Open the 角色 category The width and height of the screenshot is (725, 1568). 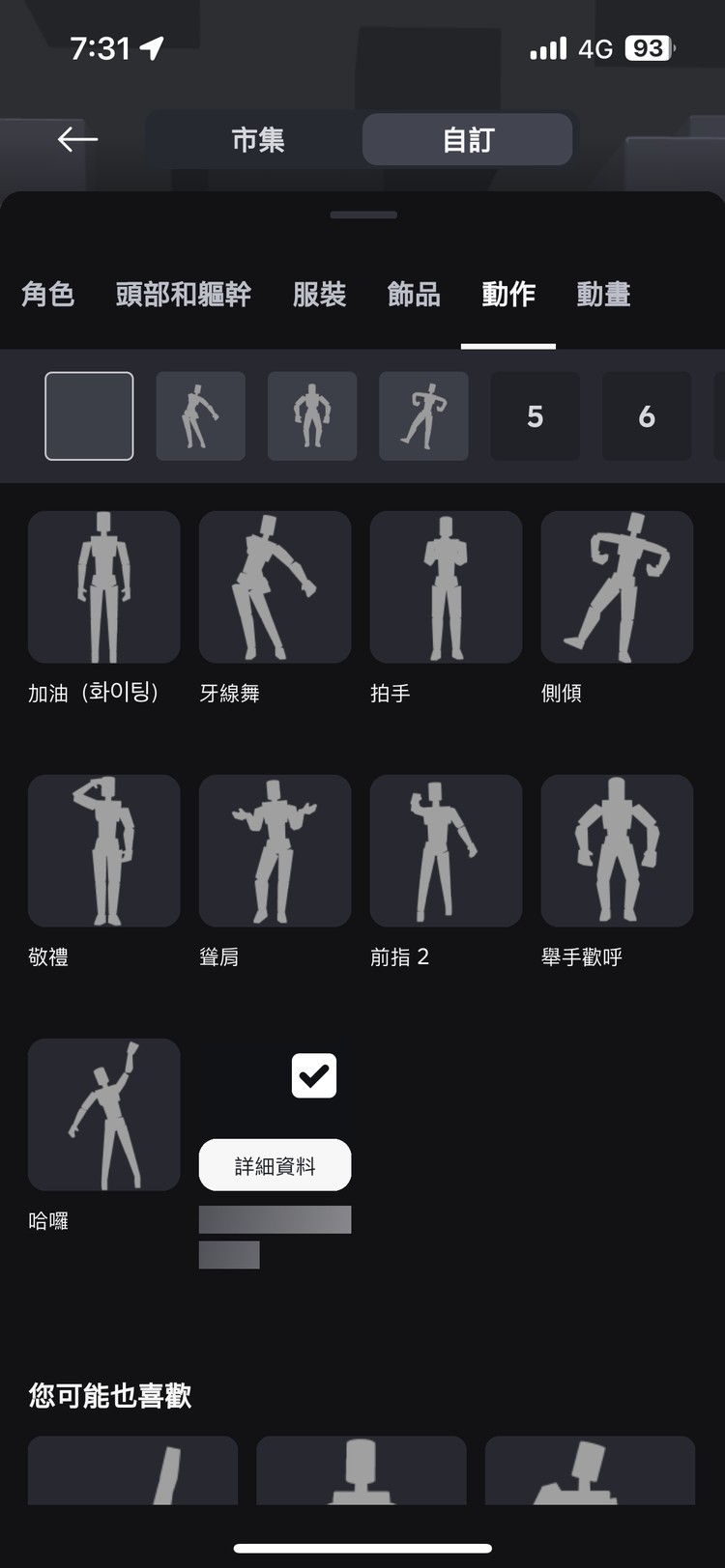[48, 295]
